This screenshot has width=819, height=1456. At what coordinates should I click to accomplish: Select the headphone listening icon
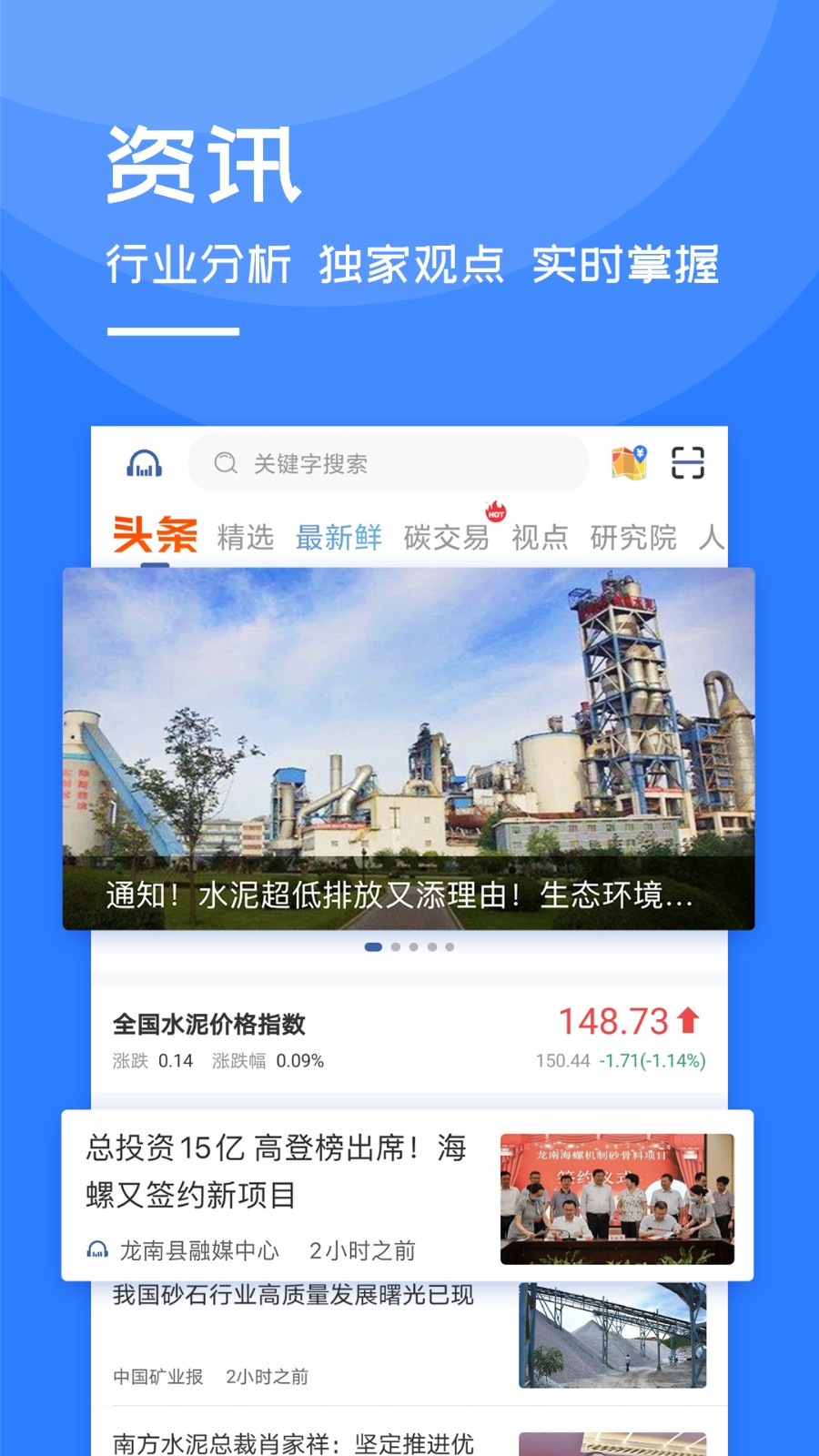tap(144, 464)
